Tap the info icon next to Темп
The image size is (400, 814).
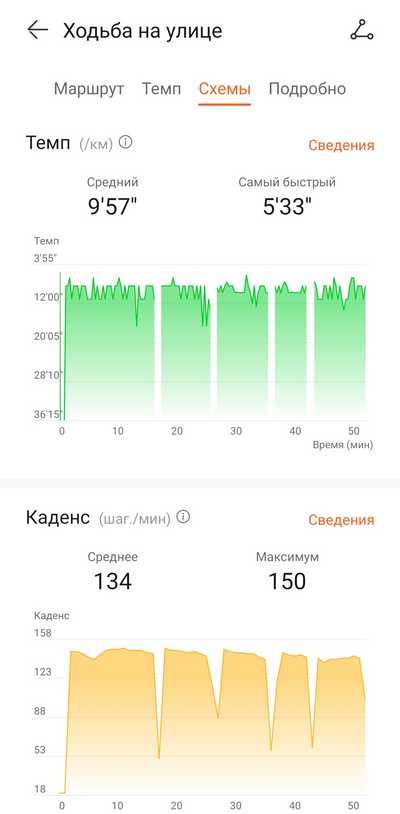point(126,142)
